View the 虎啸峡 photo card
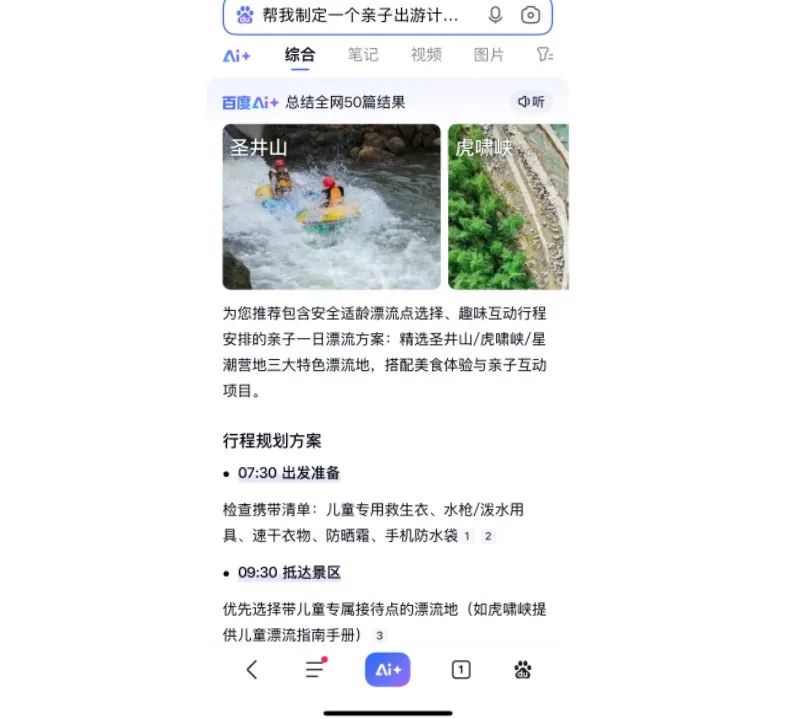 508,206
